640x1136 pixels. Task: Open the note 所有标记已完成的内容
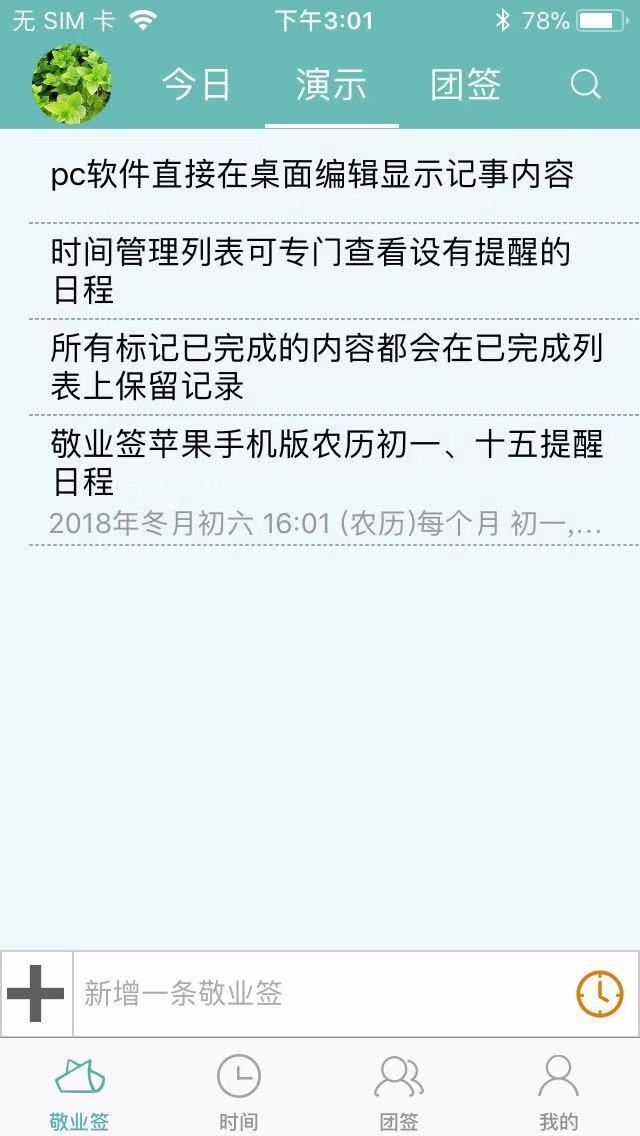[x=325, y=367]
